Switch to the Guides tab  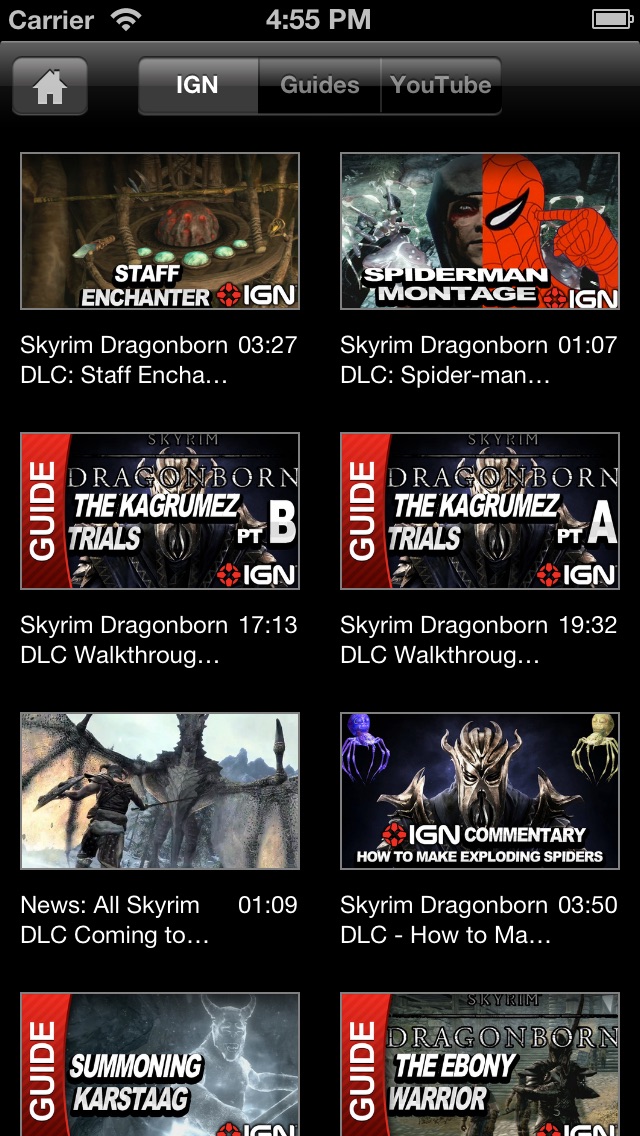pos(319,86)
